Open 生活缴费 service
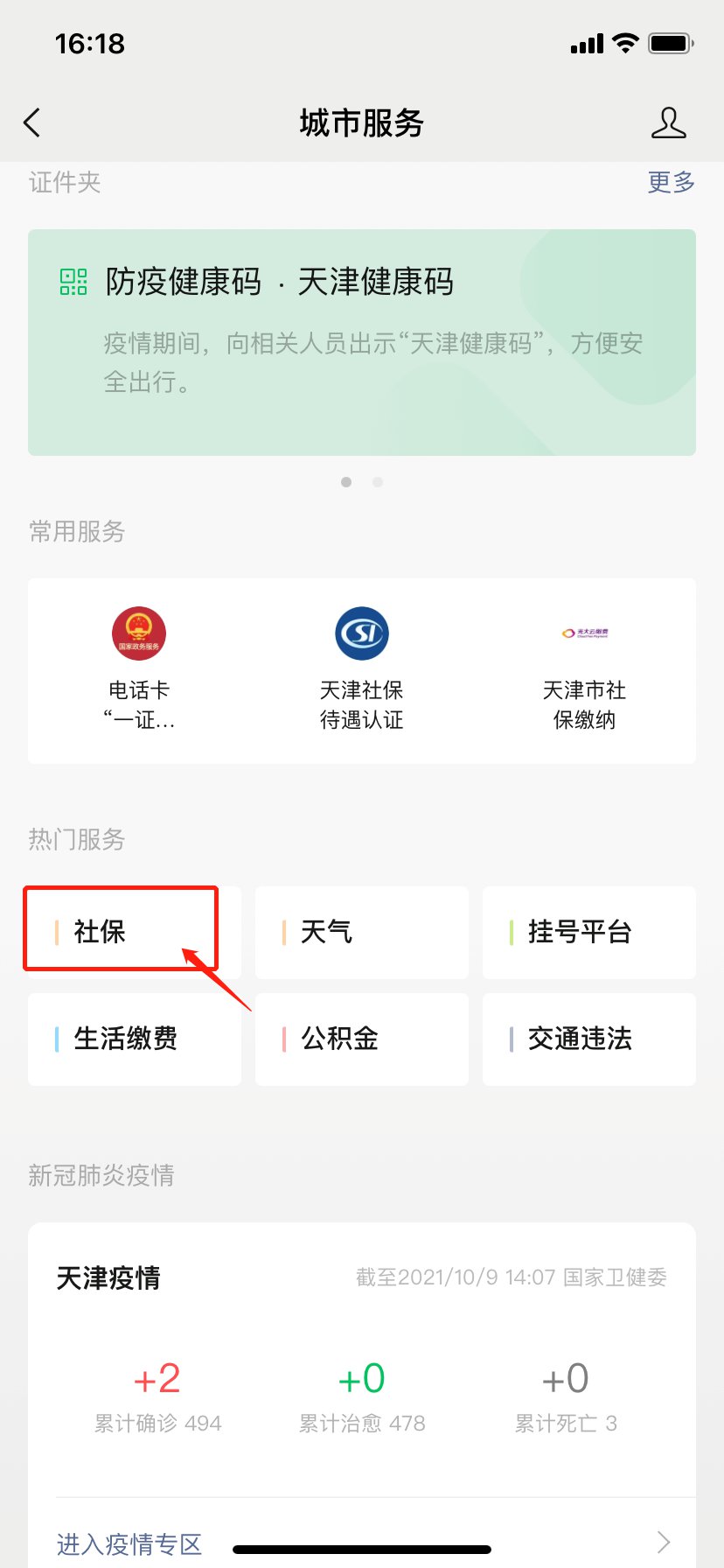Image resolution: width=724 pixels, height=1568 pixels. (134, 1039)
